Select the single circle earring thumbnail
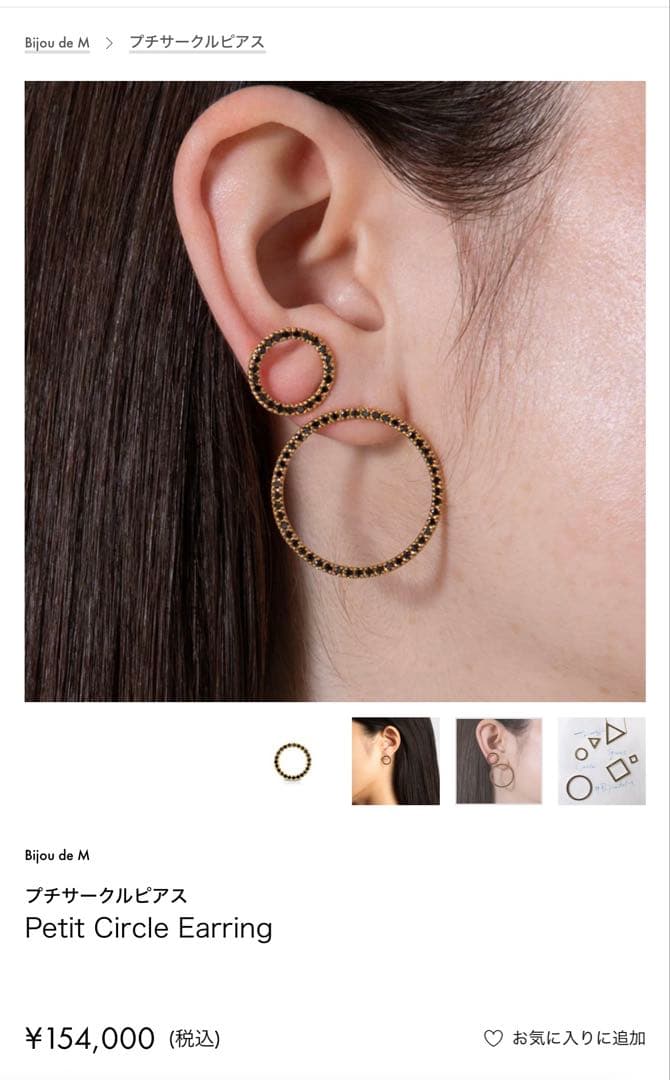 [292, 761]
